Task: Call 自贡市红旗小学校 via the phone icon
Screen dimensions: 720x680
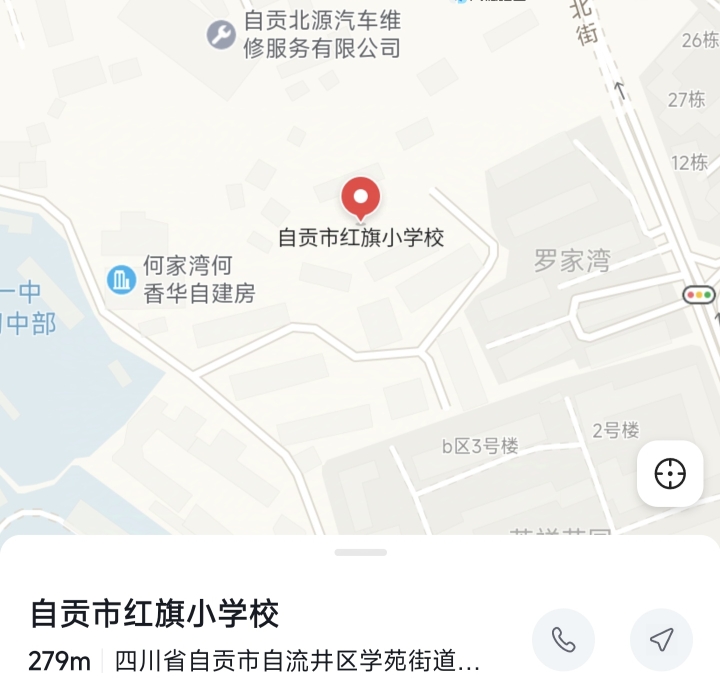Action: pos(563,639)
